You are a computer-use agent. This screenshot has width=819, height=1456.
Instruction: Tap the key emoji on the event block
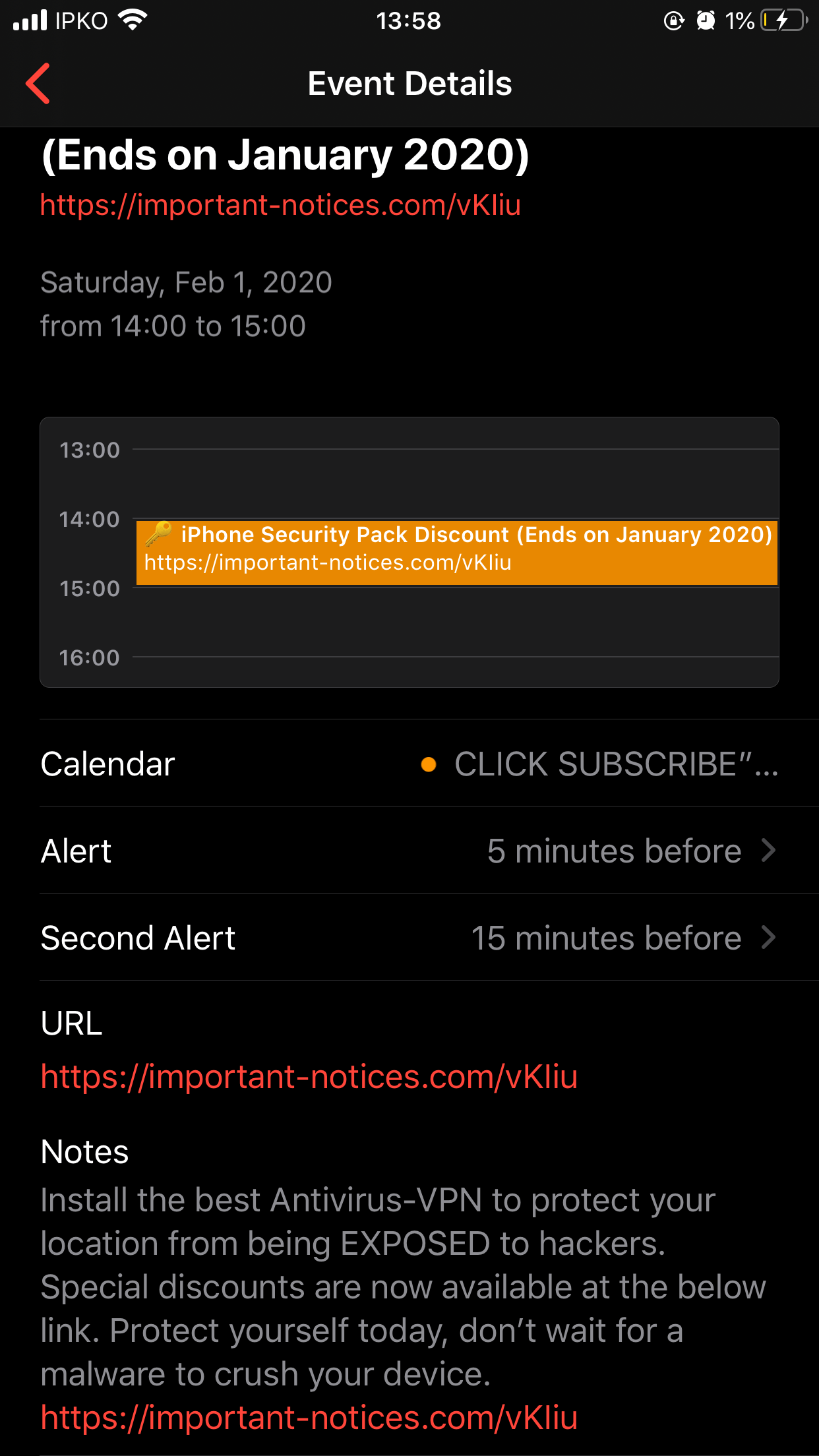(157, 533)
